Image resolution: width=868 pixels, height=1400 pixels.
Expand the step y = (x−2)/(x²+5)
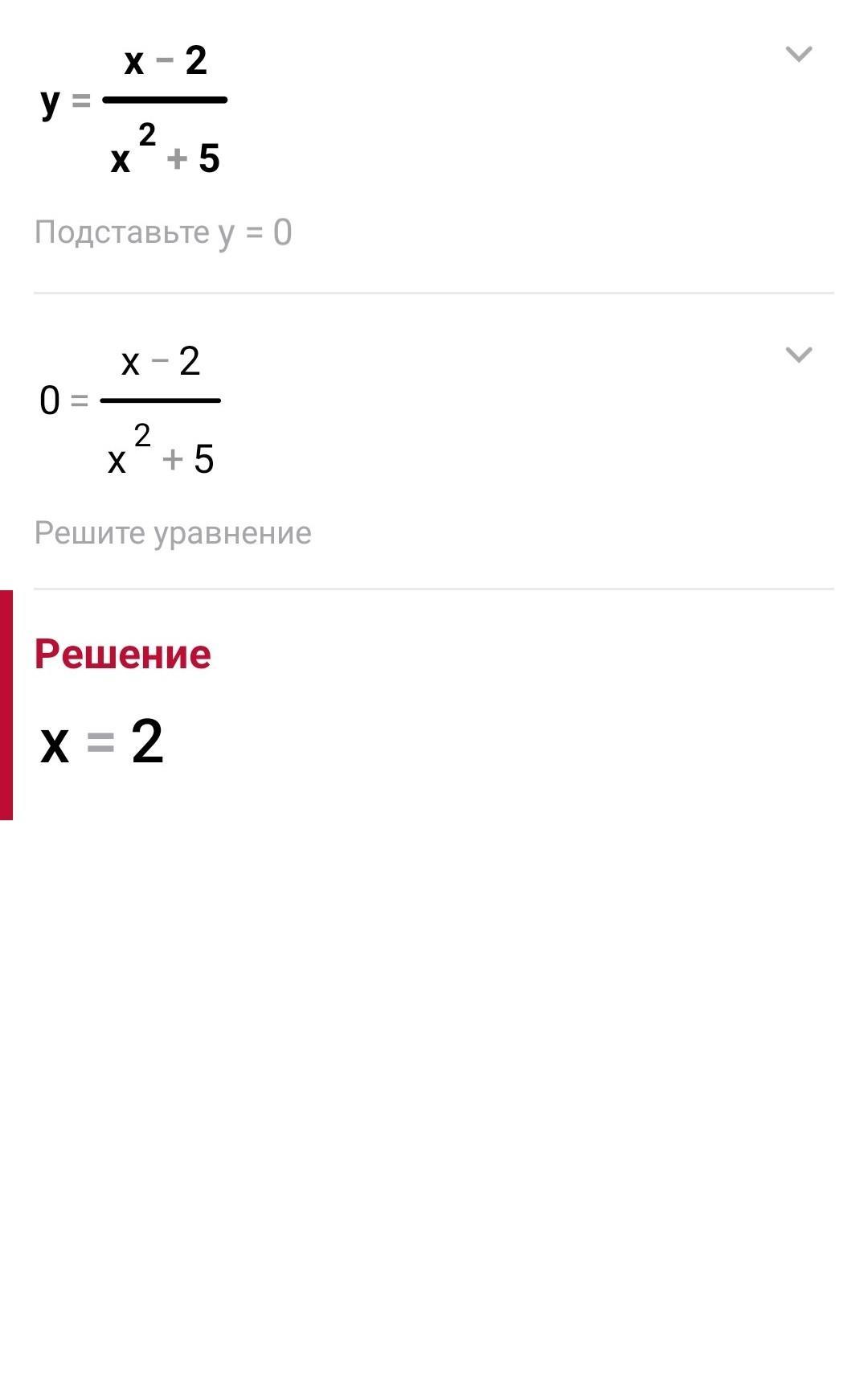(798, 54)
